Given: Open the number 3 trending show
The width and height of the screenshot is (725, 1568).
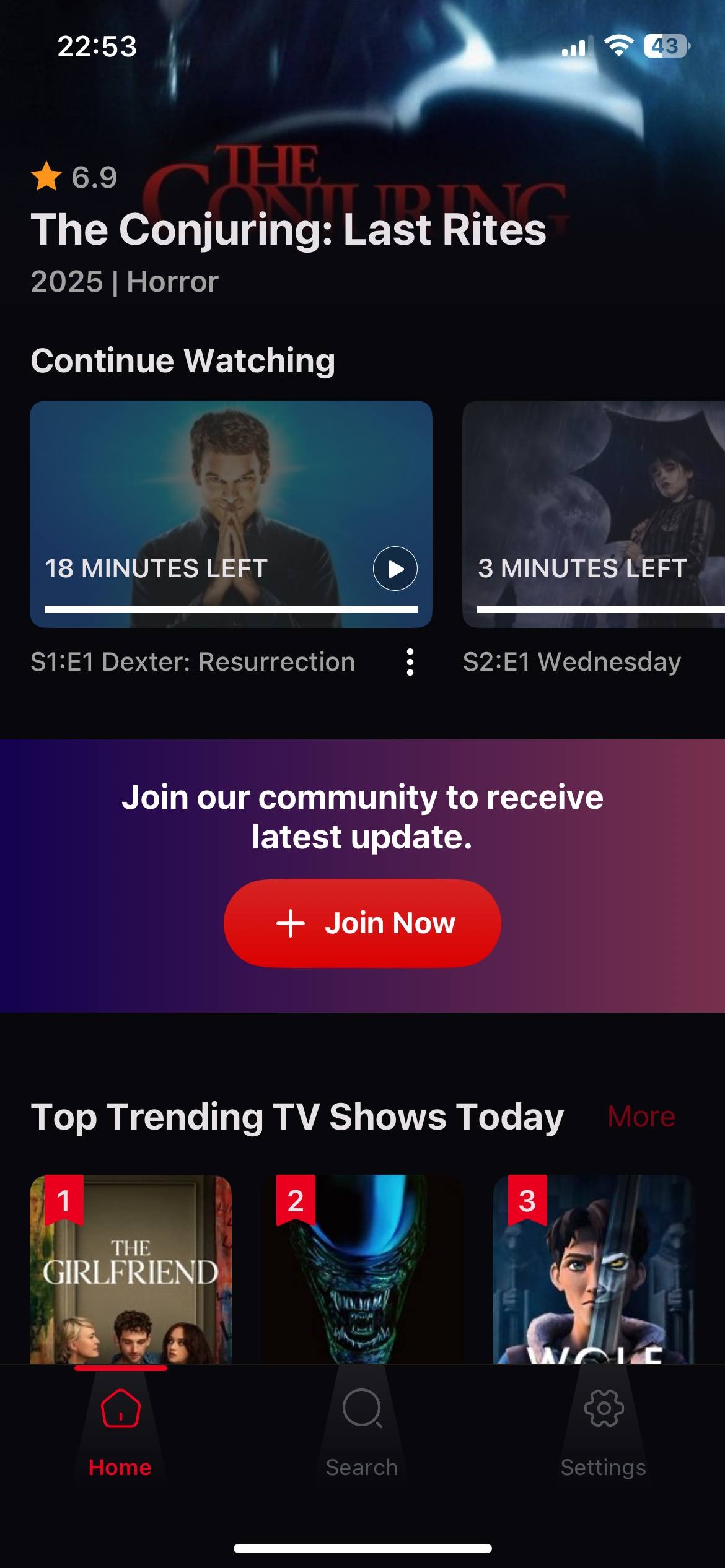Looking at the screenshot, I should [593, 1268].
